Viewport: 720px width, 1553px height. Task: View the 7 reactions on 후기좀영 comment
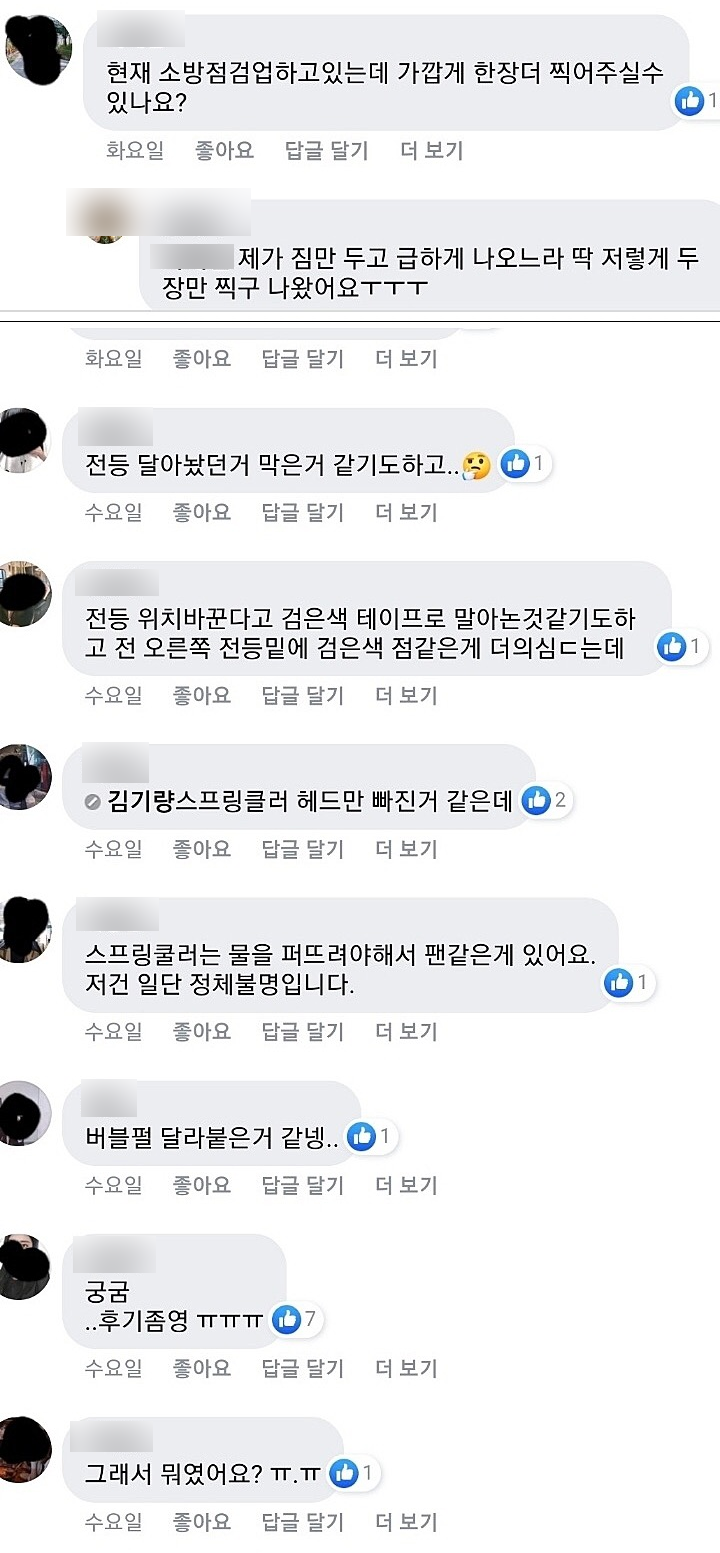tap(297, 1319)
